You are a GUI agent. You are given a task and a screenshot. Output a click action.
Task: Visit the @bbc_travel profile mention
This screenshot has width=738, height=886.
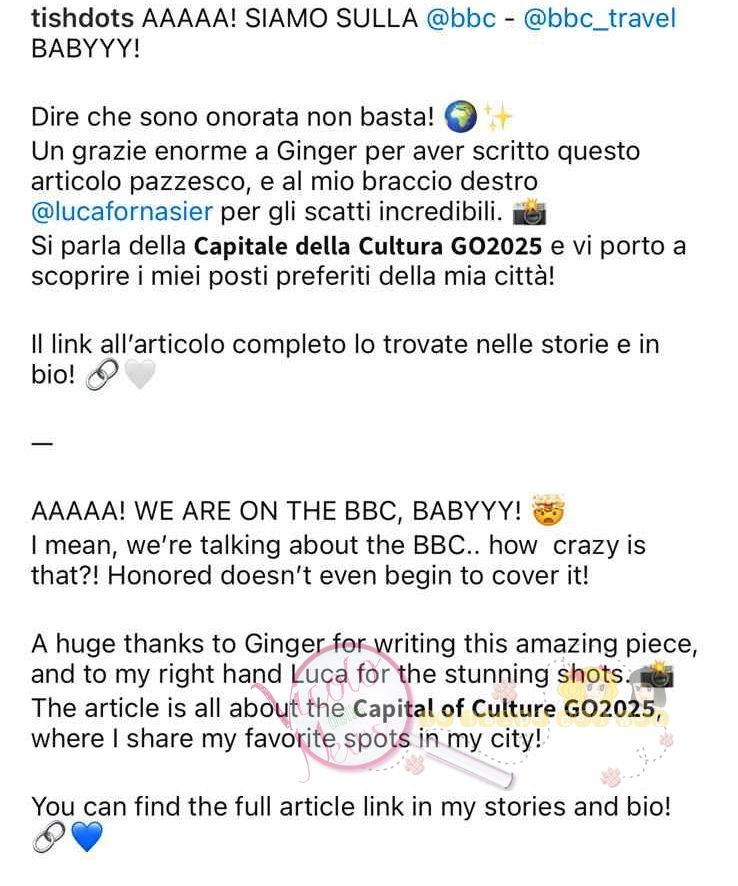[598, 21]
